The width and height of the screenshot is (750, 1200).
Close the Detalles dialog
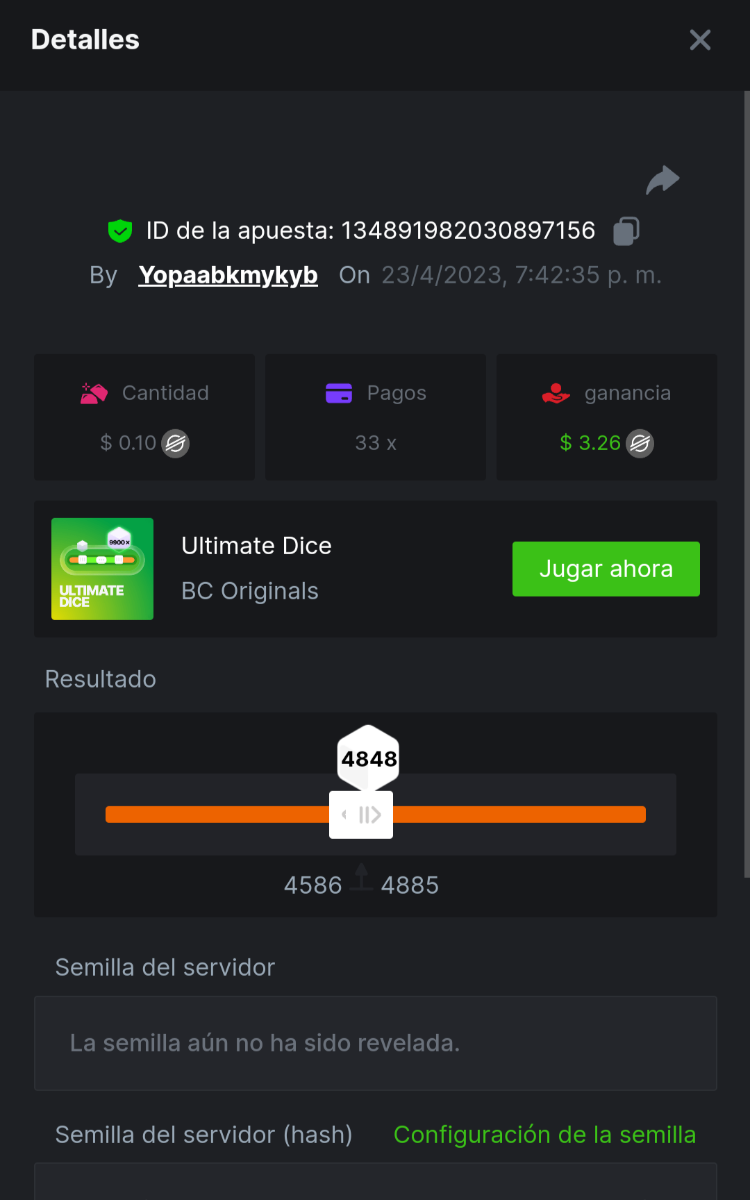(700, 40)
